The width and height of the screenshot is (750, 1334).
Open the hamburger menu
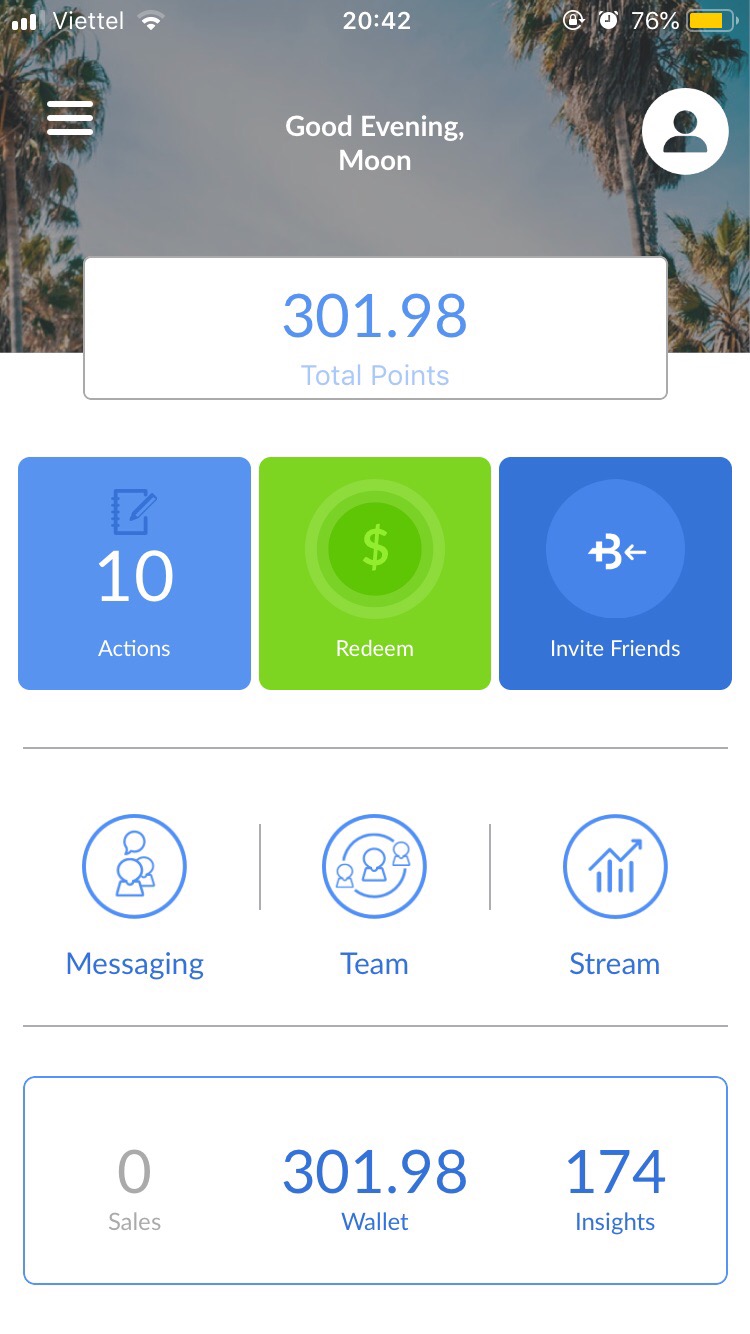[x=70, y=118]
